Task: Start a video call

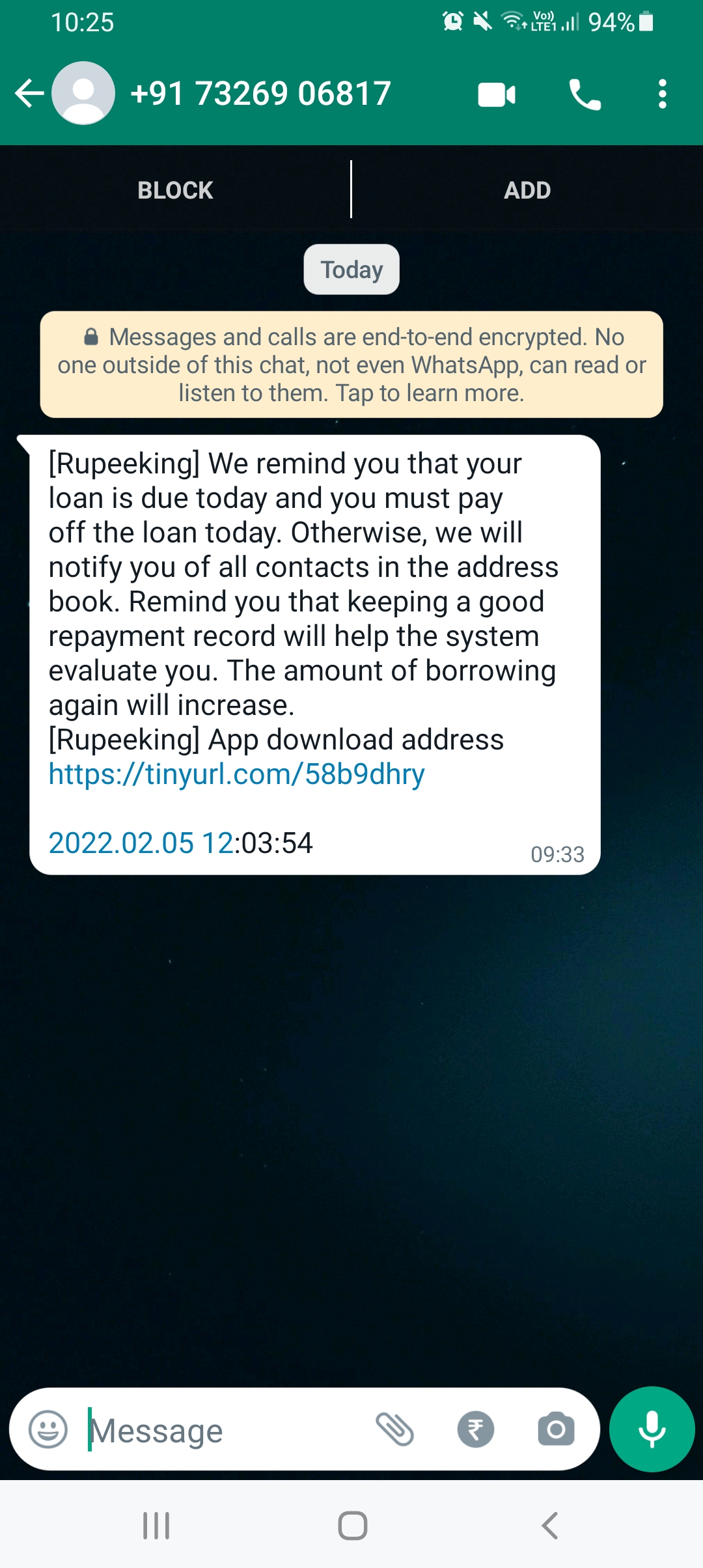Action: [x=497, y=94]
